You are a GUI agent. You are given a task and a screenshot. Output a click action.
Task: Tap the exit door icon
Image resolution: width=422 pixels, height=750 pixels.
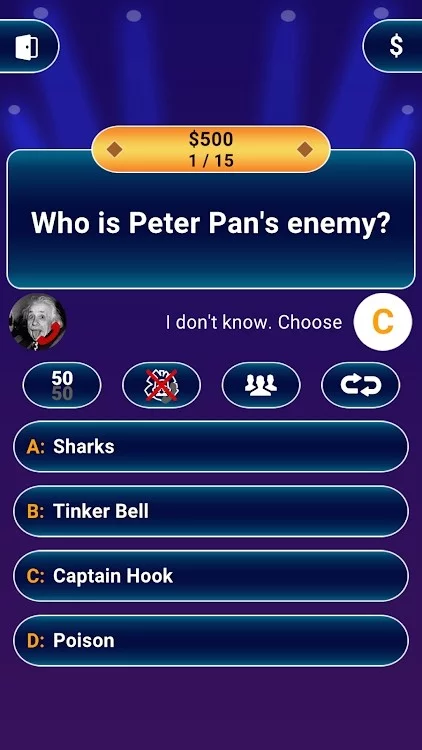click(x=27, y=47)
